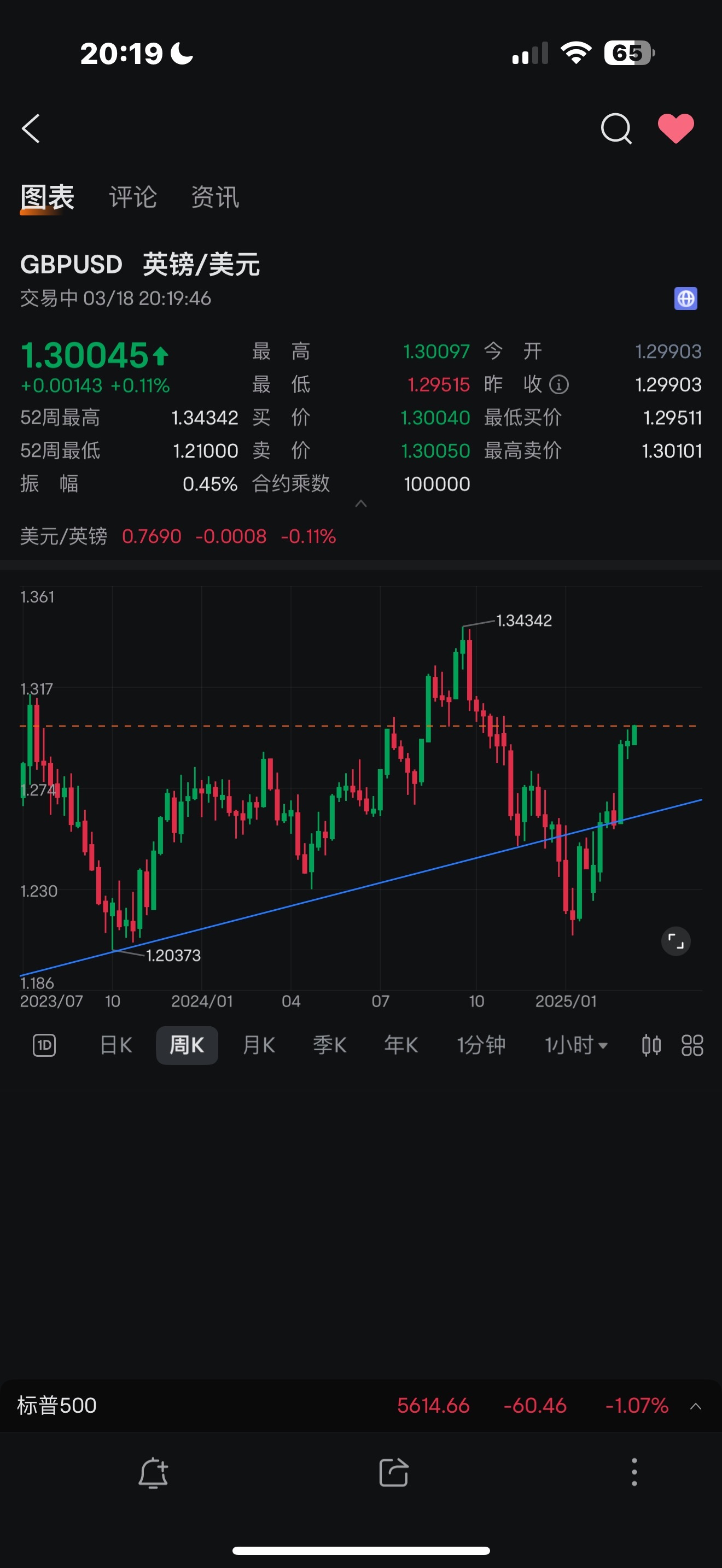Share this quote page
This screenshot has height=1568, width=722.
[x=393, y=1473]
